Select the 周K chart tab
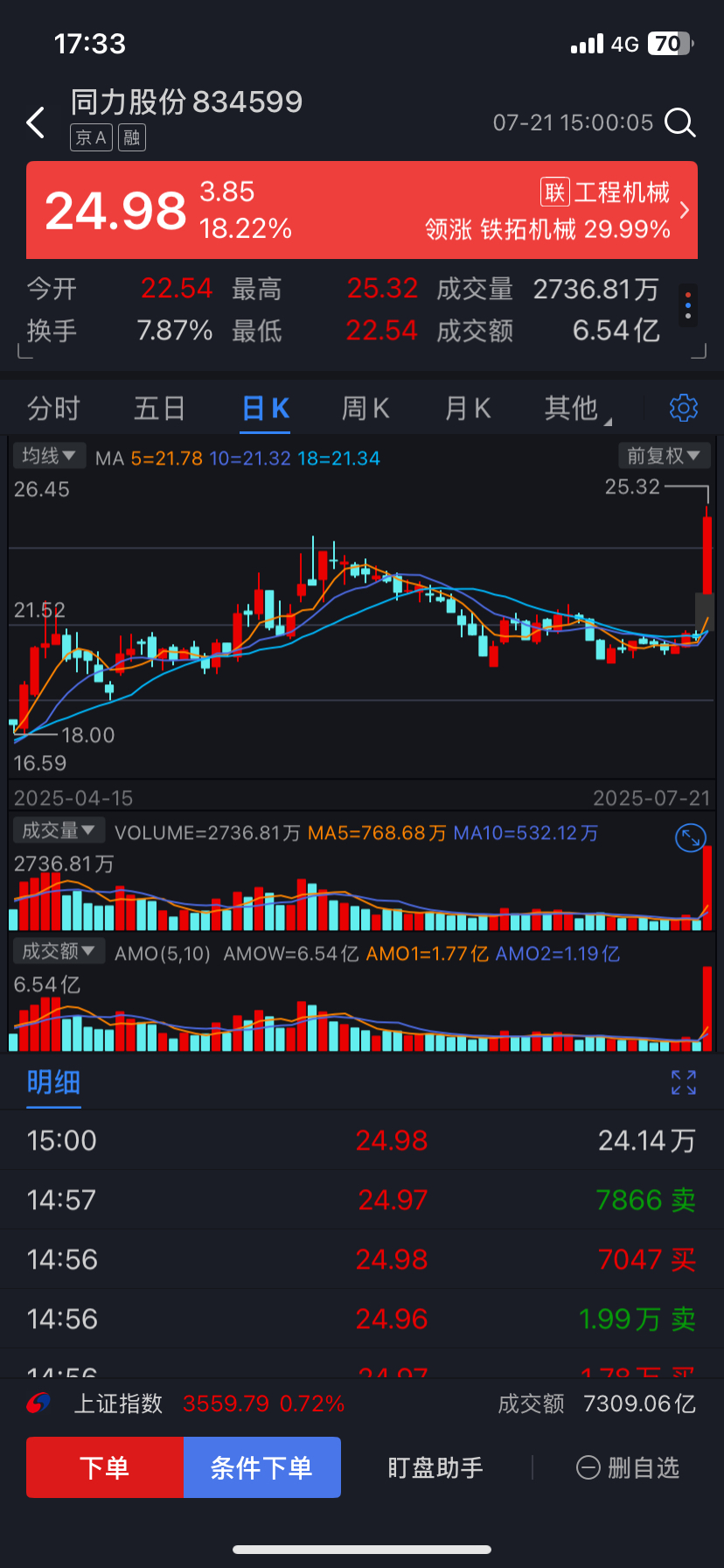Image resolution: width=724 pixels, height=1568 pixels. click(x=365, y=408)
